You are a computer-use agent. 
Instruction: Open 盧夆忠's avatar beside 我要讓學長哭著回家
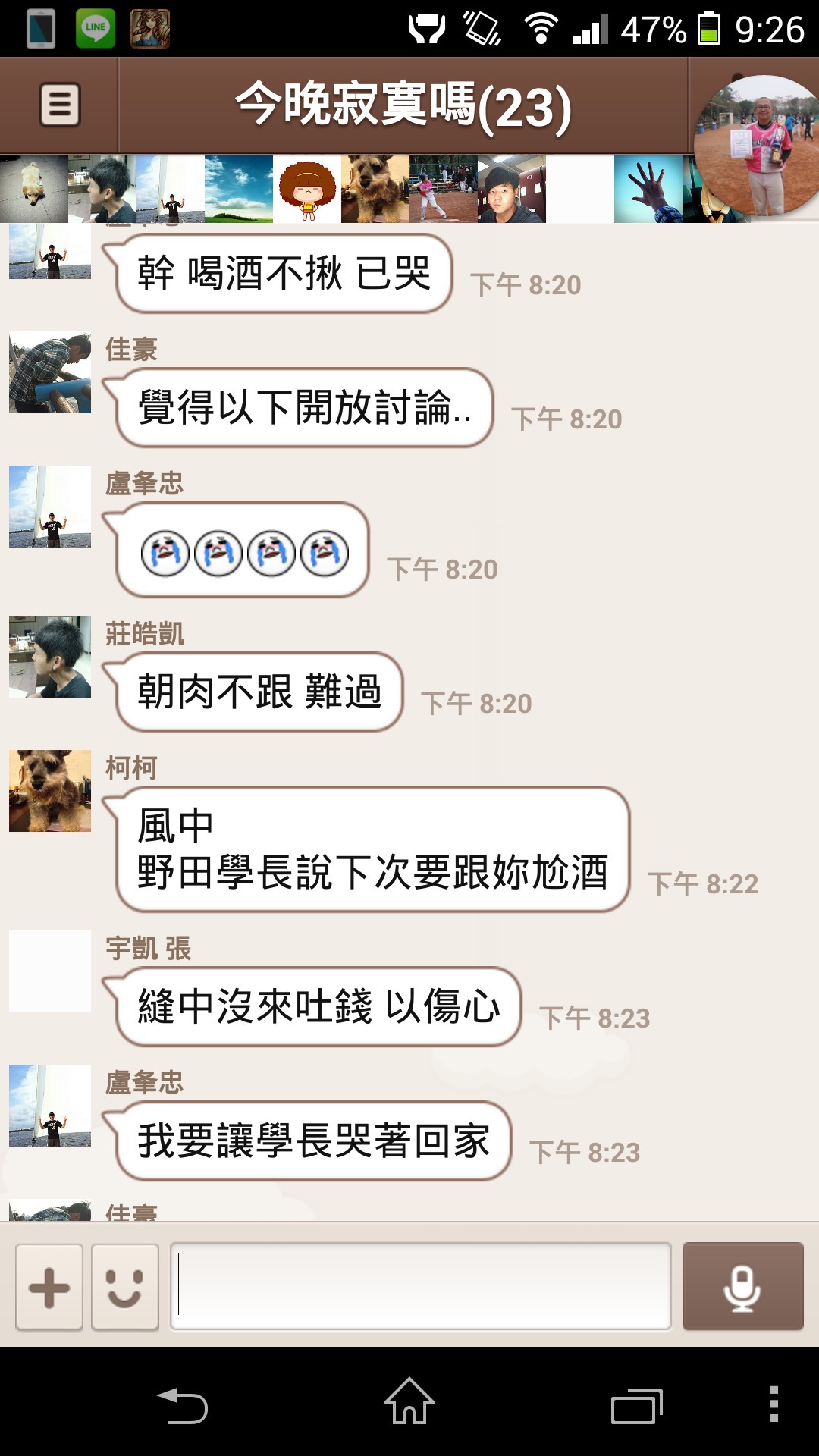point(50,1106)
